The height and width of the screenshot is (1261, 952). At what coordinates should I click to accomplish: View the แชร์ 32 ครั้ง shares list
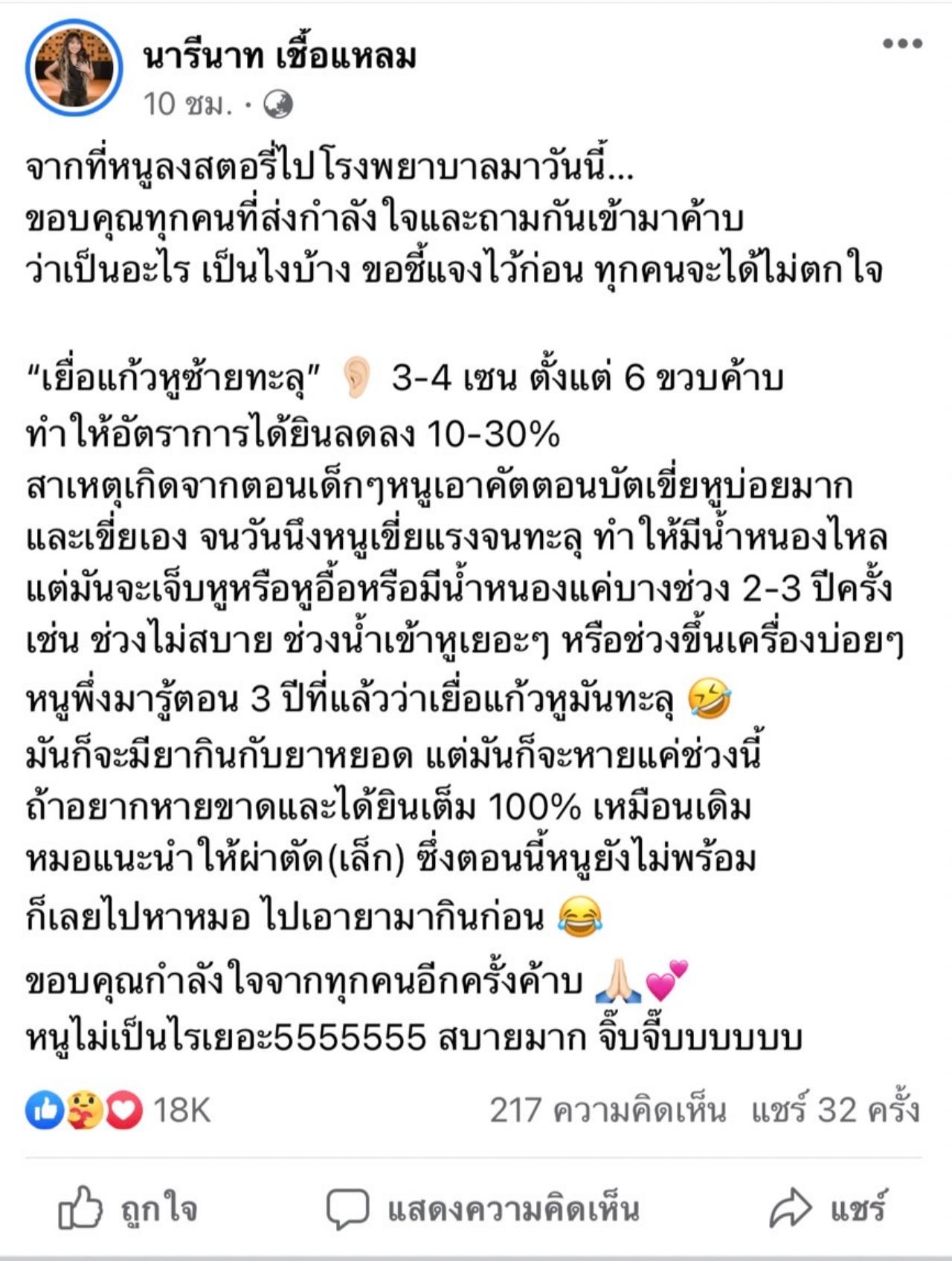(x=834, y=1111)
